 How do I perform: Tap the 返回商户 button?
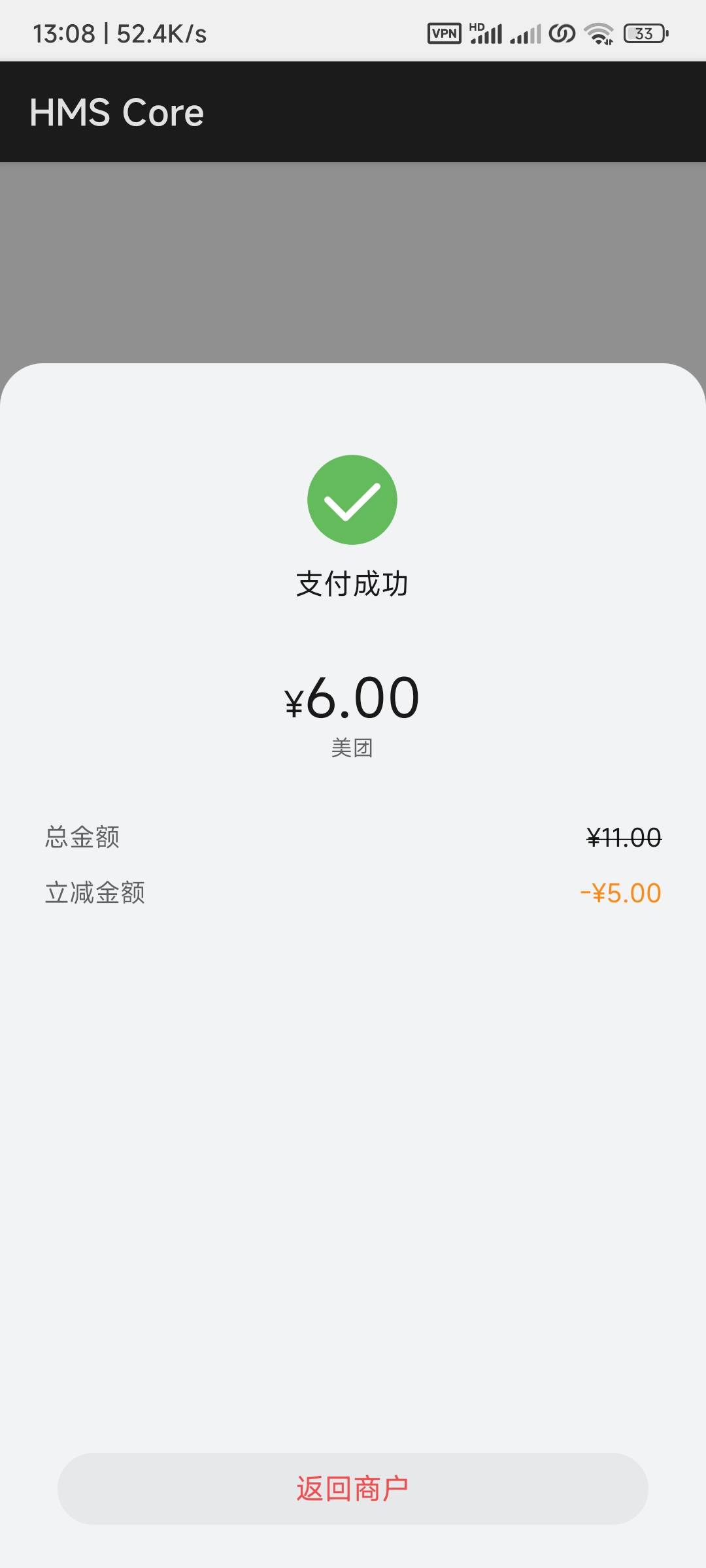[x=353, y=1489]
